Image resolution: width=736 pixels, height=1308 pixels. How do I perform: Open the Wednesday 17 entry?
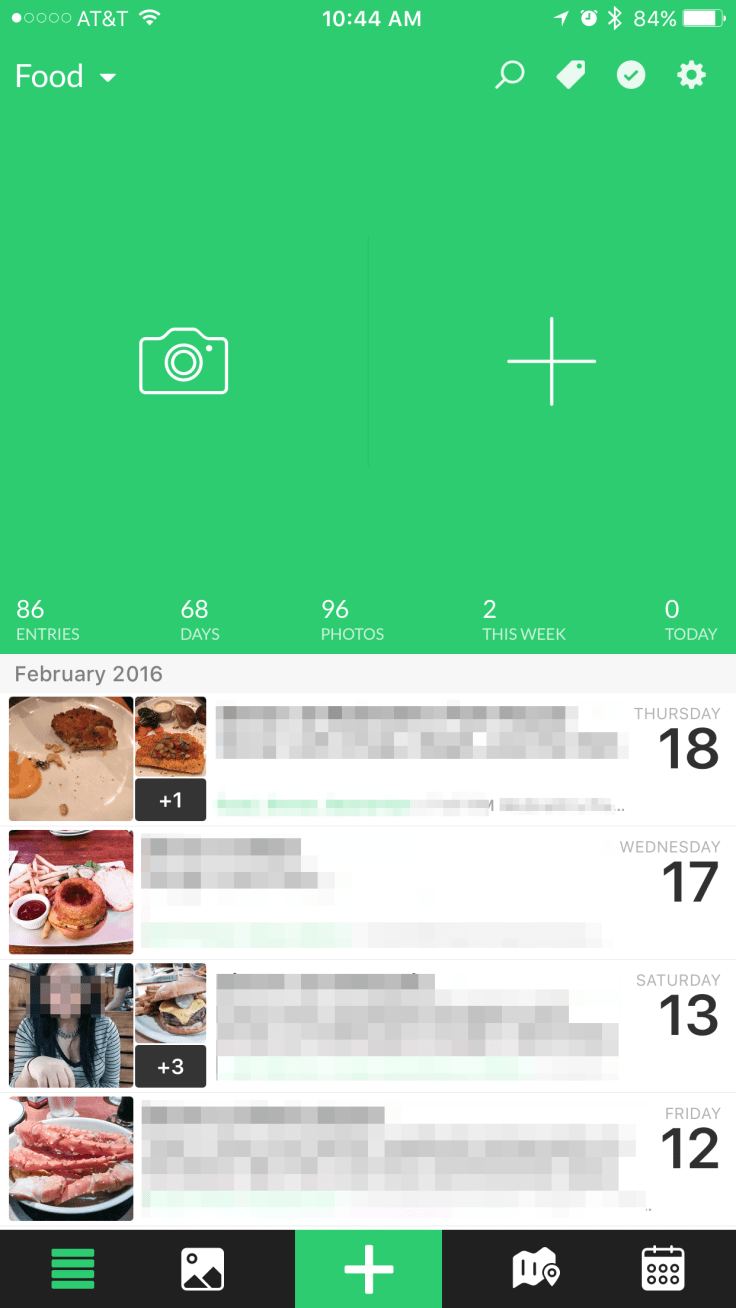coord(420,891)
